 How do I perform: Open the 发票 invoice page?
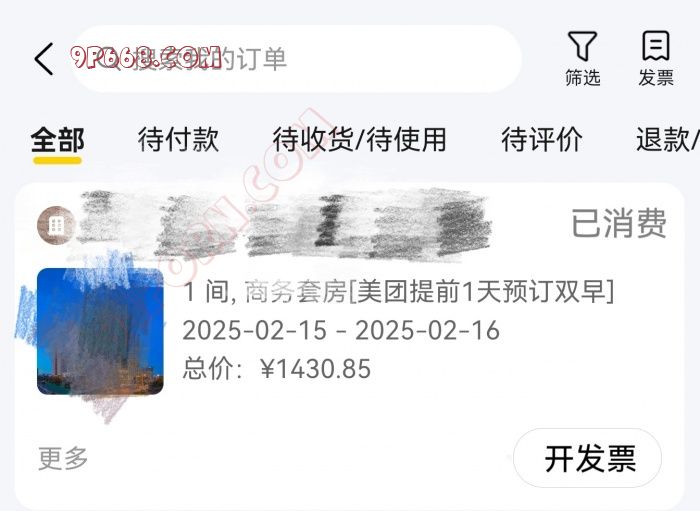pos(655,59)
